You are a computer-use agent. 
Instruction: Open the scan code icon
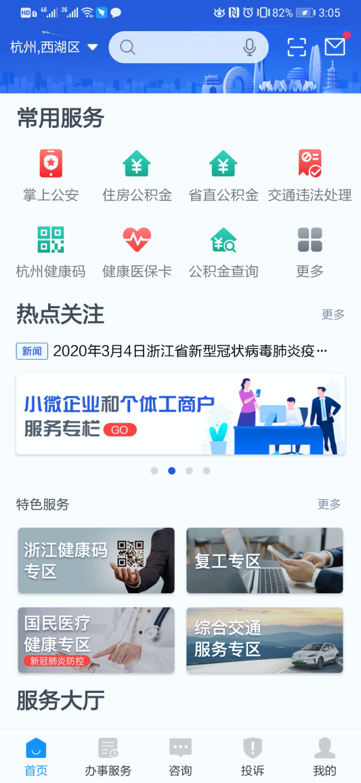(x=297, y=47)
